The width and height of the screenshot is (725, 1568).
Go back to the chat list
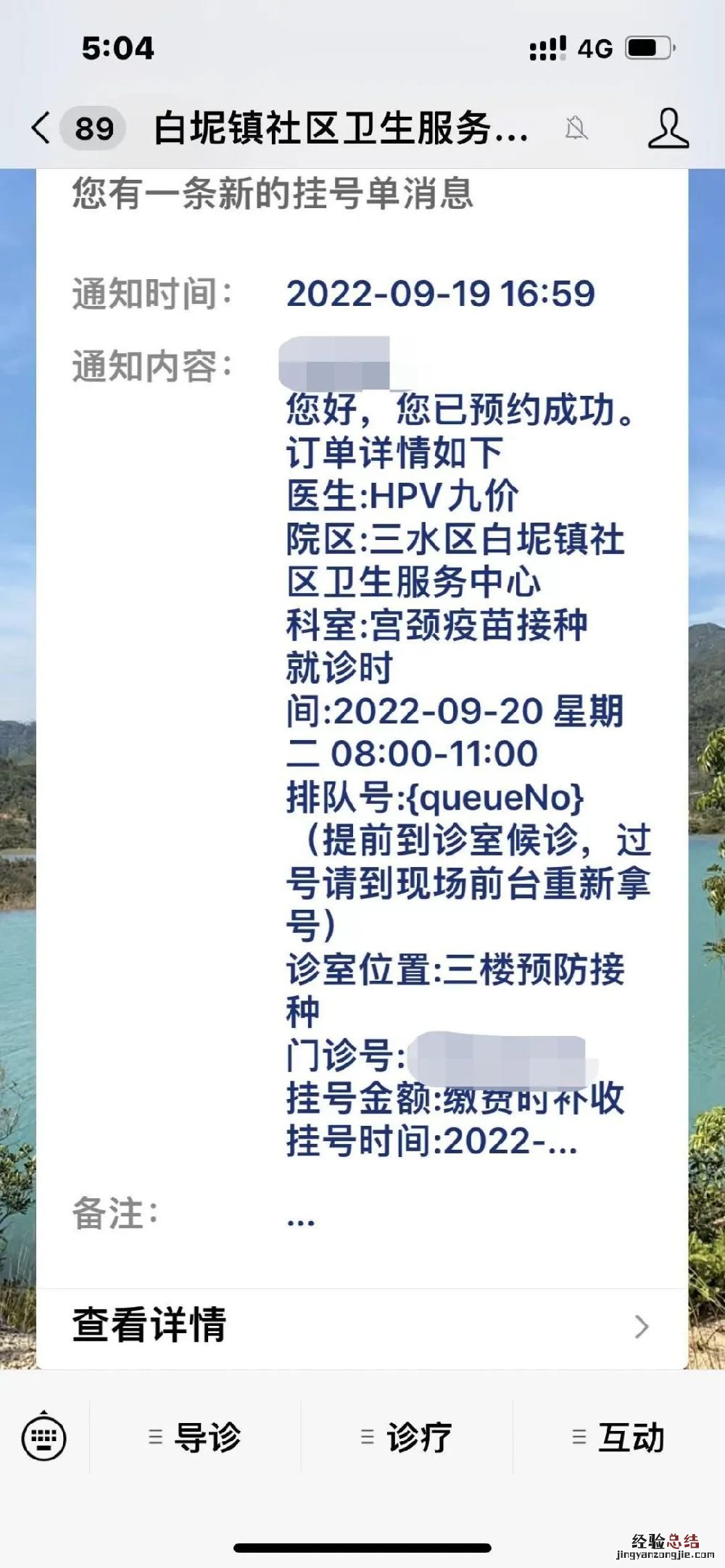coord(42,128)
